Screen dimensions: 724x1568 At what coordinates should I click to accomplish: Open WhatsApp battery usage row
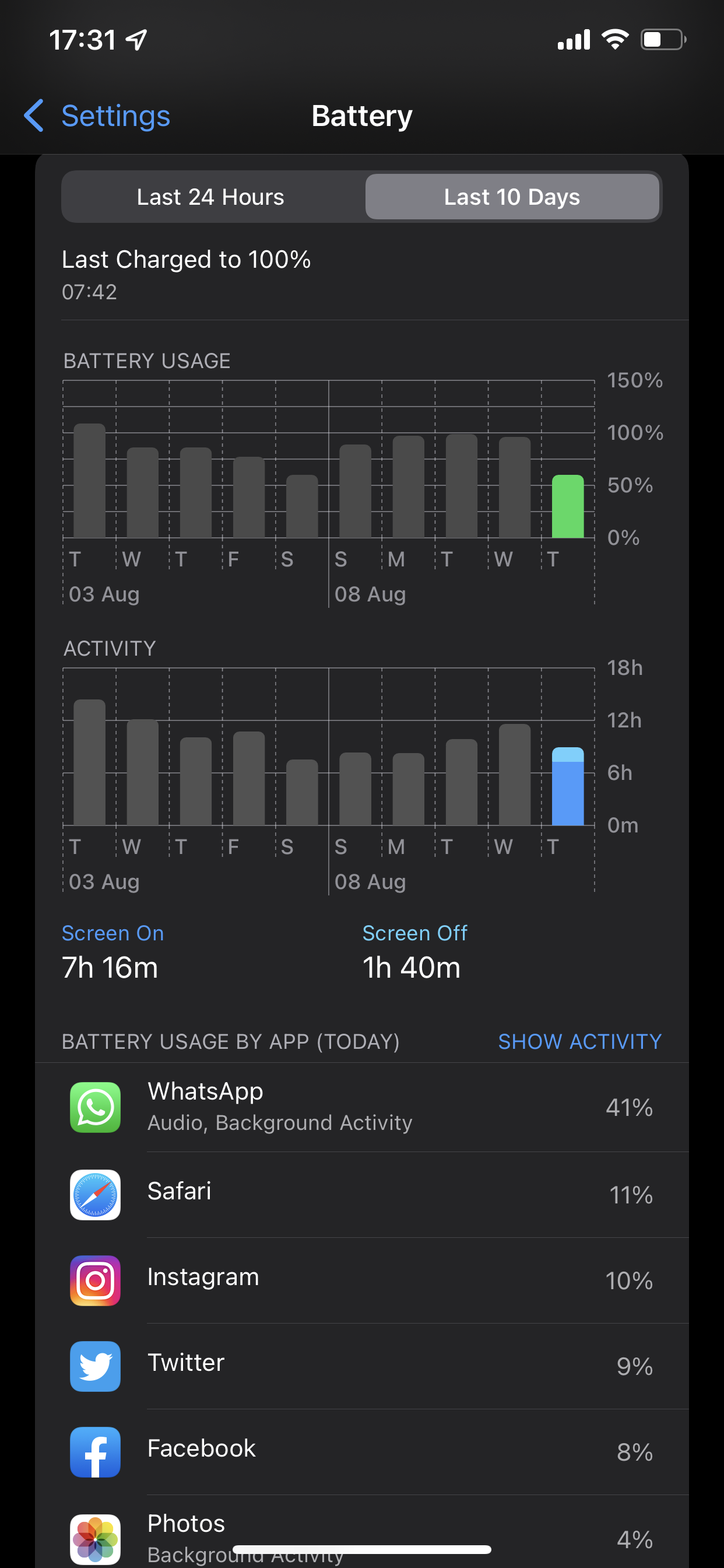tap(361, 1107)
